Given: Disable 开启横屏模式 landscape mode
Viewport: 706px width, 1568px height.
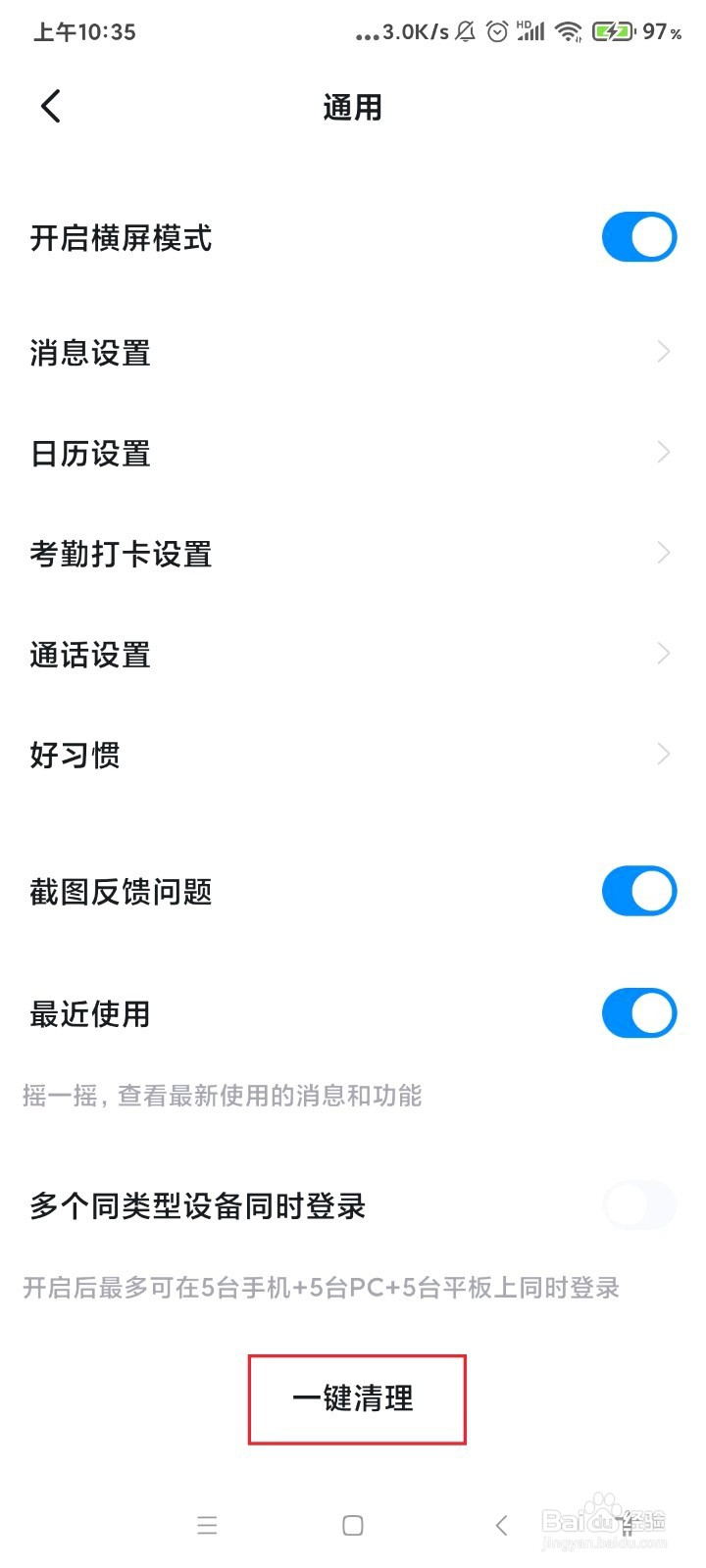Looking at the screenshot, I should click(x=638, y=236).
